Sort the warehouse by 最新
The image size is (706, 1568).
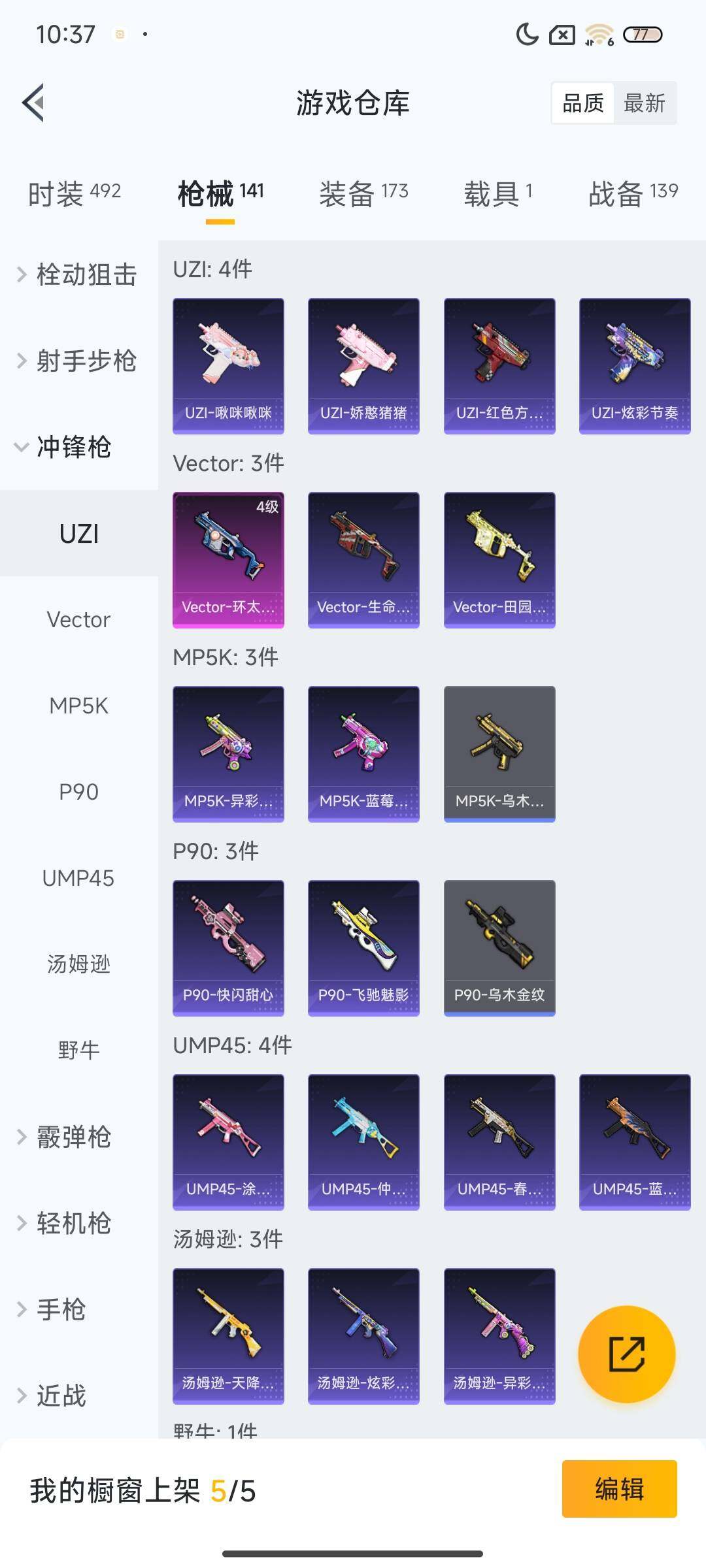pyautogui.click(x=644, y=103)
